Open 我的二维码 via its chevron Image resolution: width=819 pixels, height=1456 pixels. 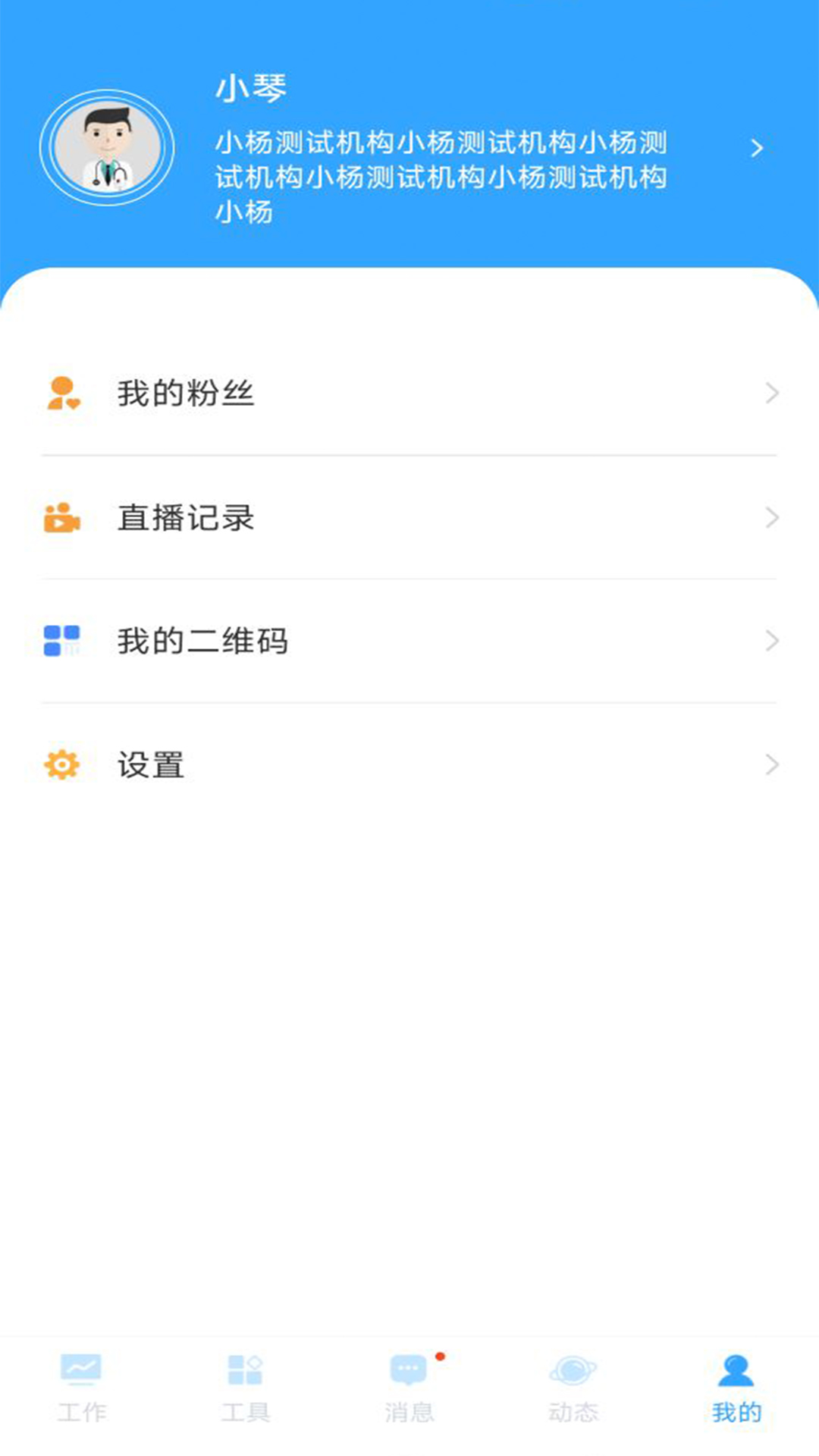772,641
